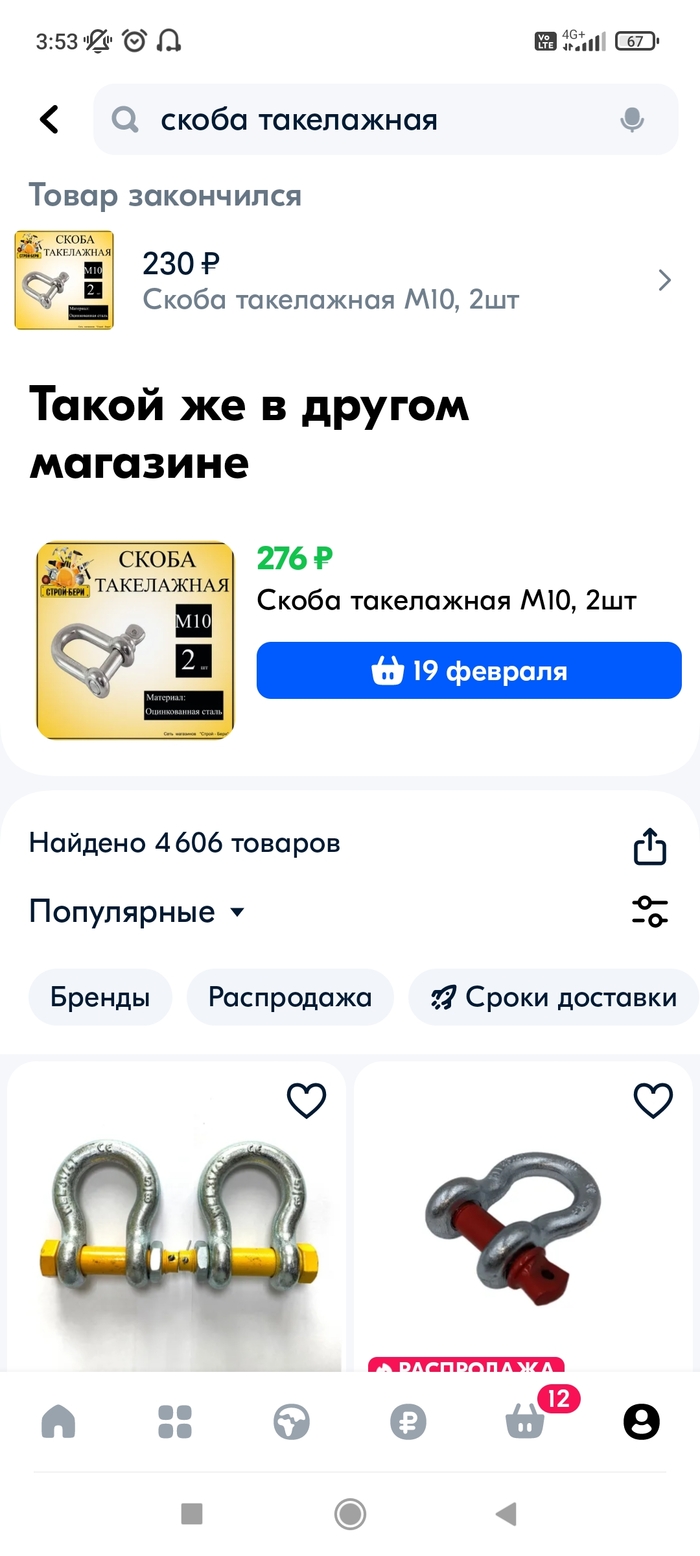The image size is (700, 1556).
Task: Favorite the yellow-pin shackles product
Action: pos(306,1101)
